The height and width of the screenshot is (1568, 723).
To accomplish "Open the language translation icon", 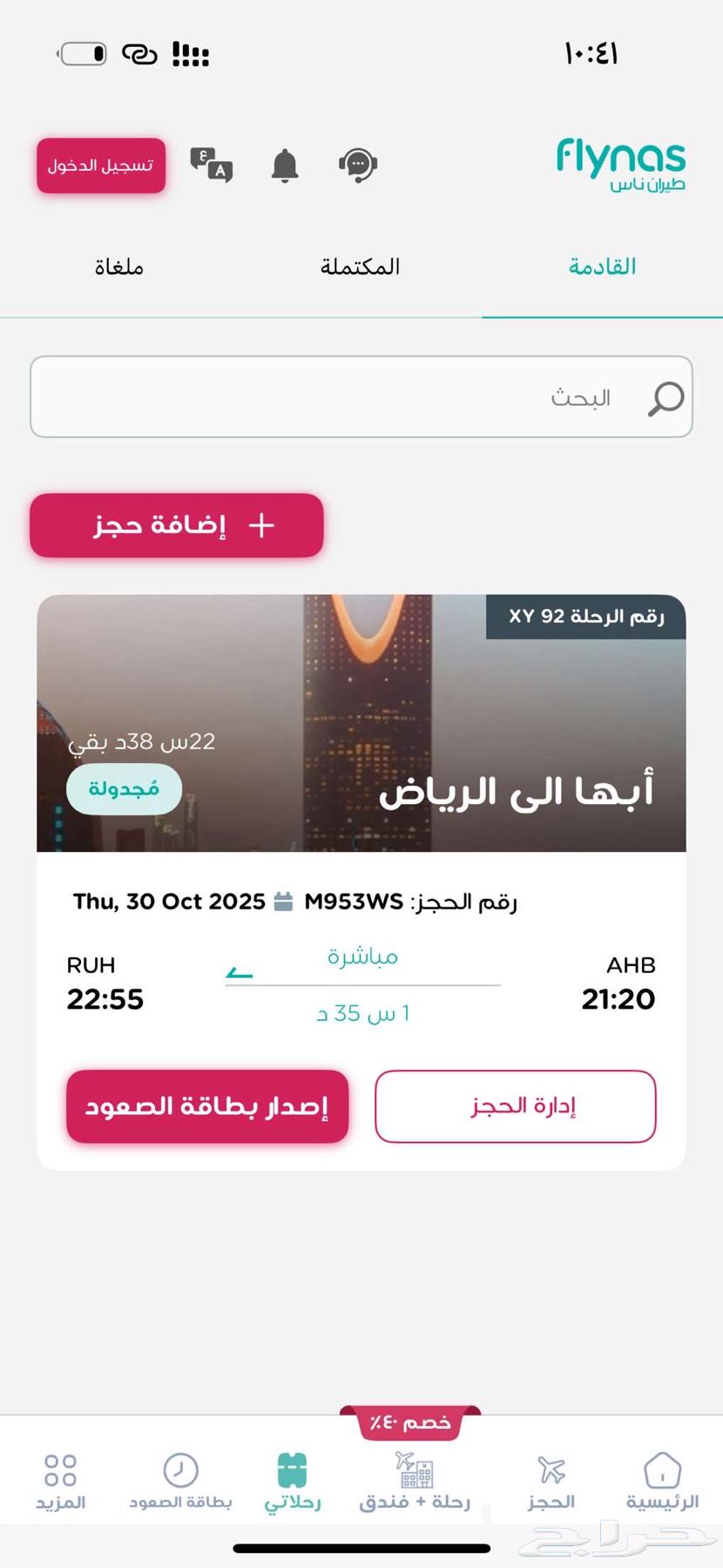I will tap(211, 166).
